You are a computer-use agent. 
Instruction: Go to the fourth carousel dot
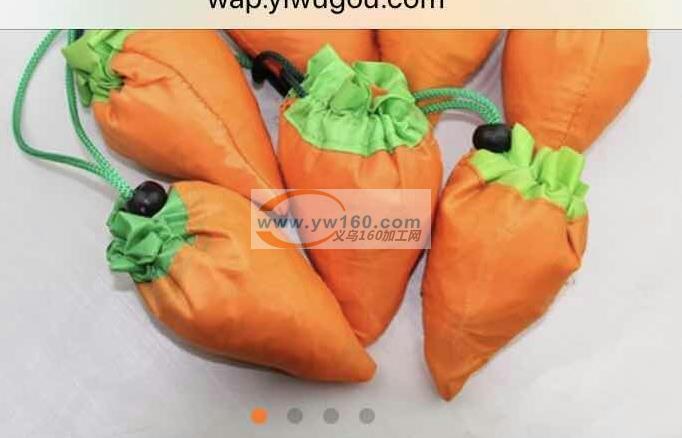click(x=367, y=415)
